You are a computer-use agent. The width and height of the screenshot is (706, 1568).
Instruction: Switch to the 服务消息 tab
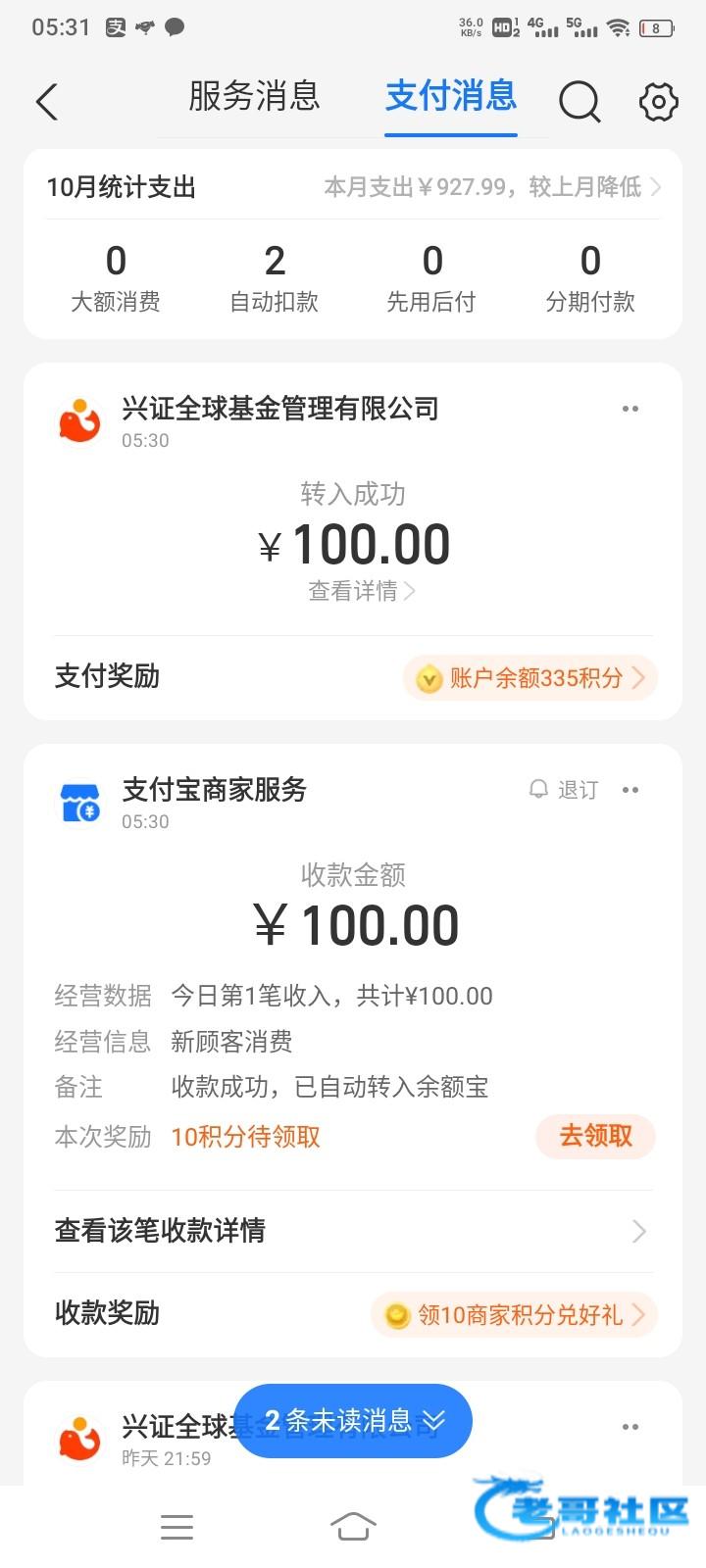(254, 96)
